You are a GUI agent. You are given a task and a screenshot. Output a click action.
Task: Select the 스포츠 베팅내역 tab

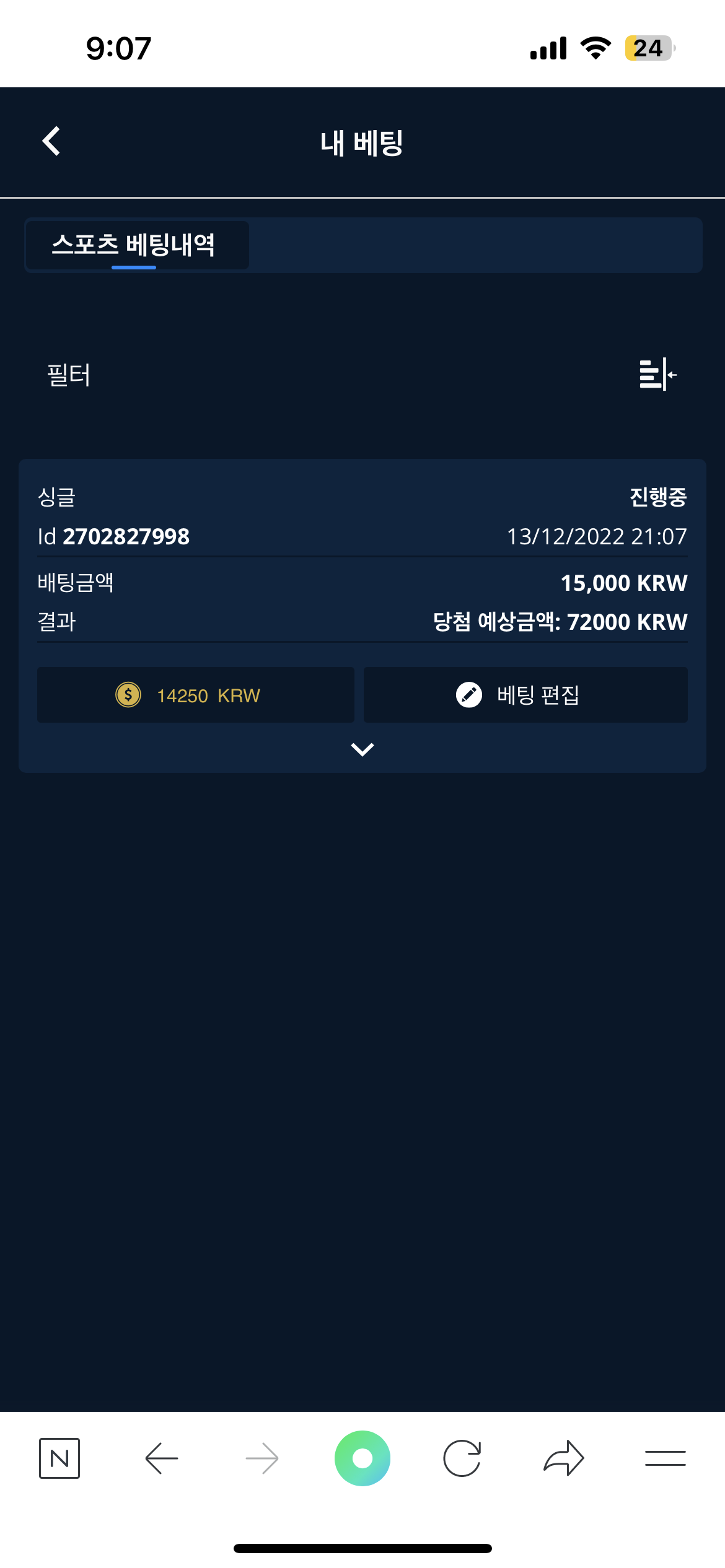click(x=134, y=245)
